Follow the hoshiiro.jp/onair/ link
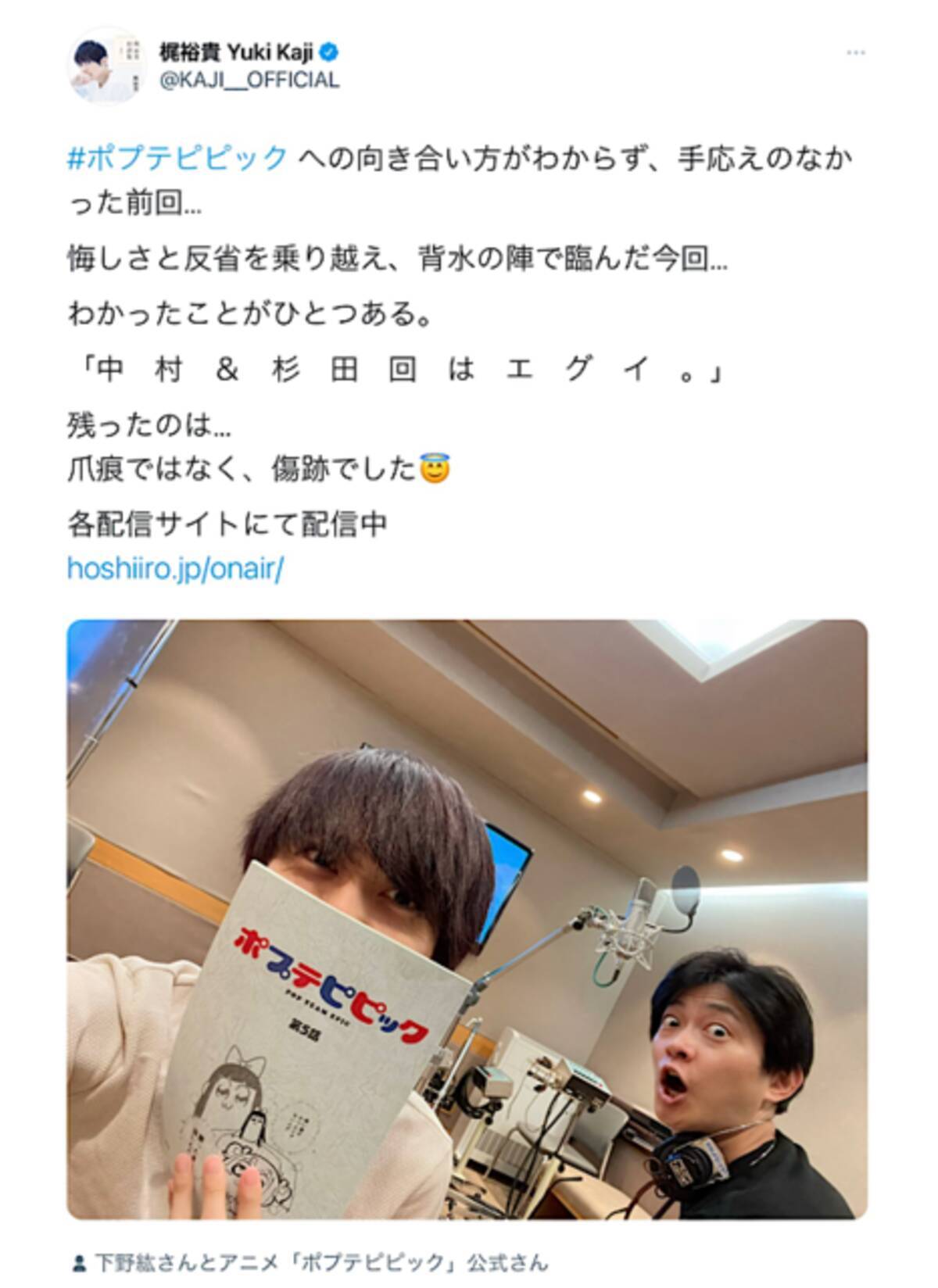The width and height of the screenshot is (938, 1288). [x=175, y=567]
